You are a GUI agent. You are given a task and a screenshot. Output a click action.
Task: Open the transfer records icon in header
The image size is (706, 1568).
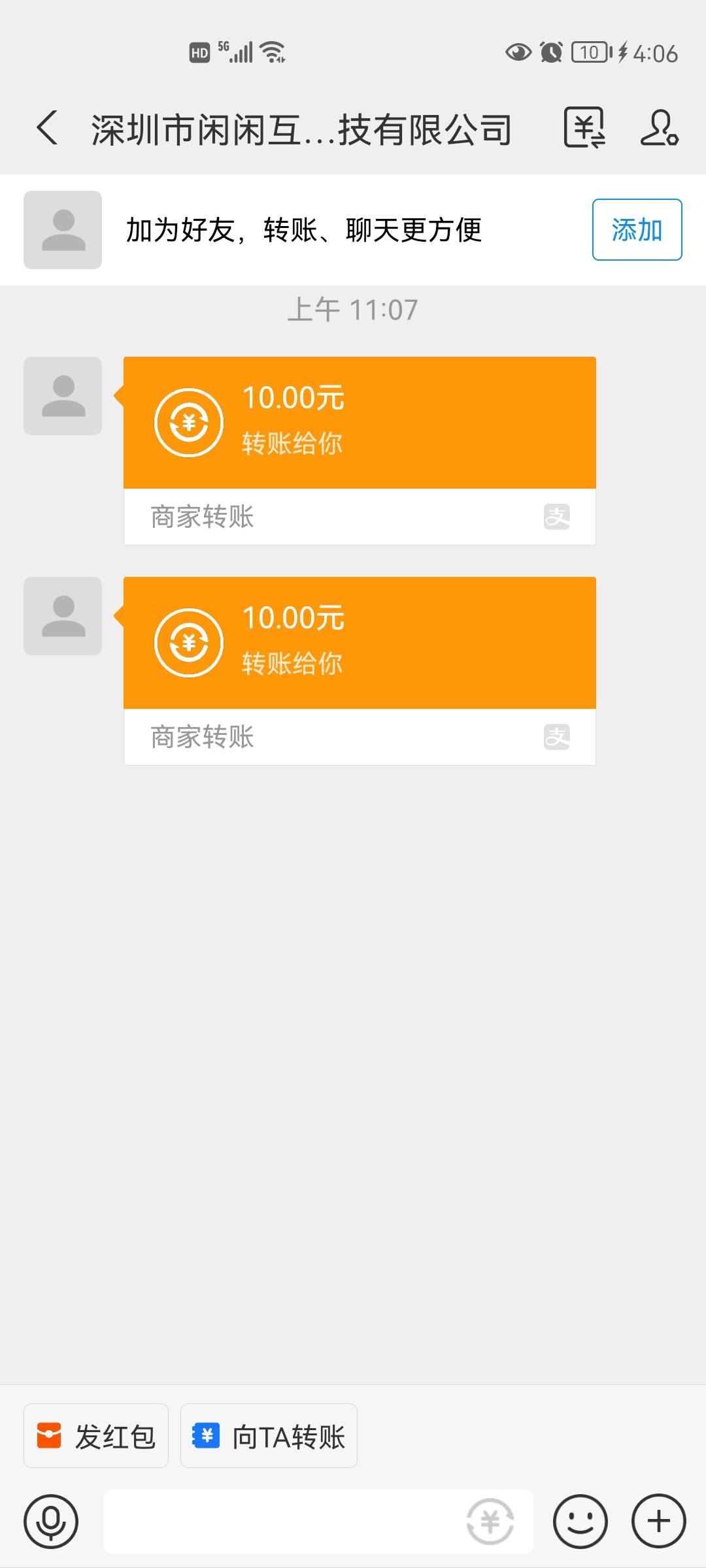(x=584, y=128)
